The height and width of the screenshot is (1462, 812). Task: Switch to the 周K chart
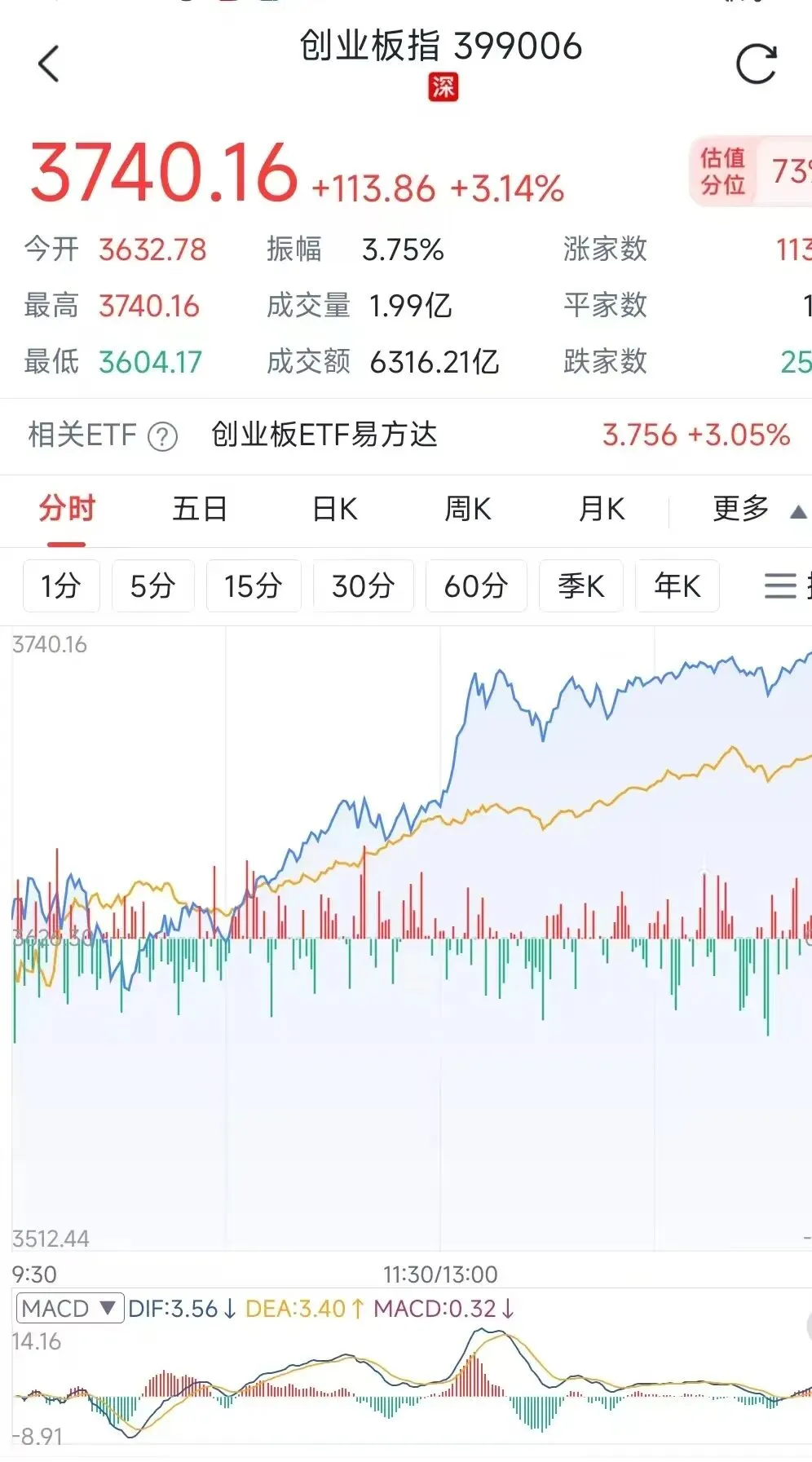(x=467, y=509)
